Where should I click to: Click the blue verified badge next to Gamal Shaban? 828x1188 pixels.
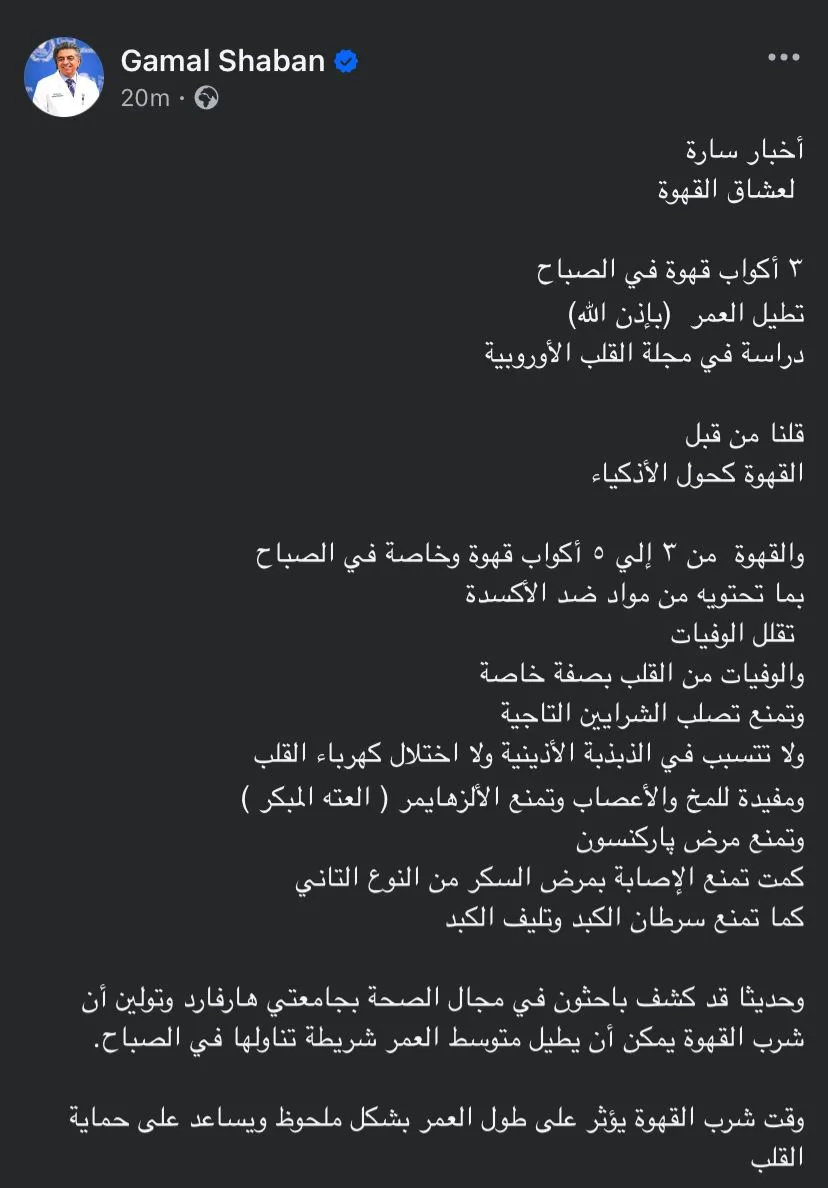(x=344, y=60)
